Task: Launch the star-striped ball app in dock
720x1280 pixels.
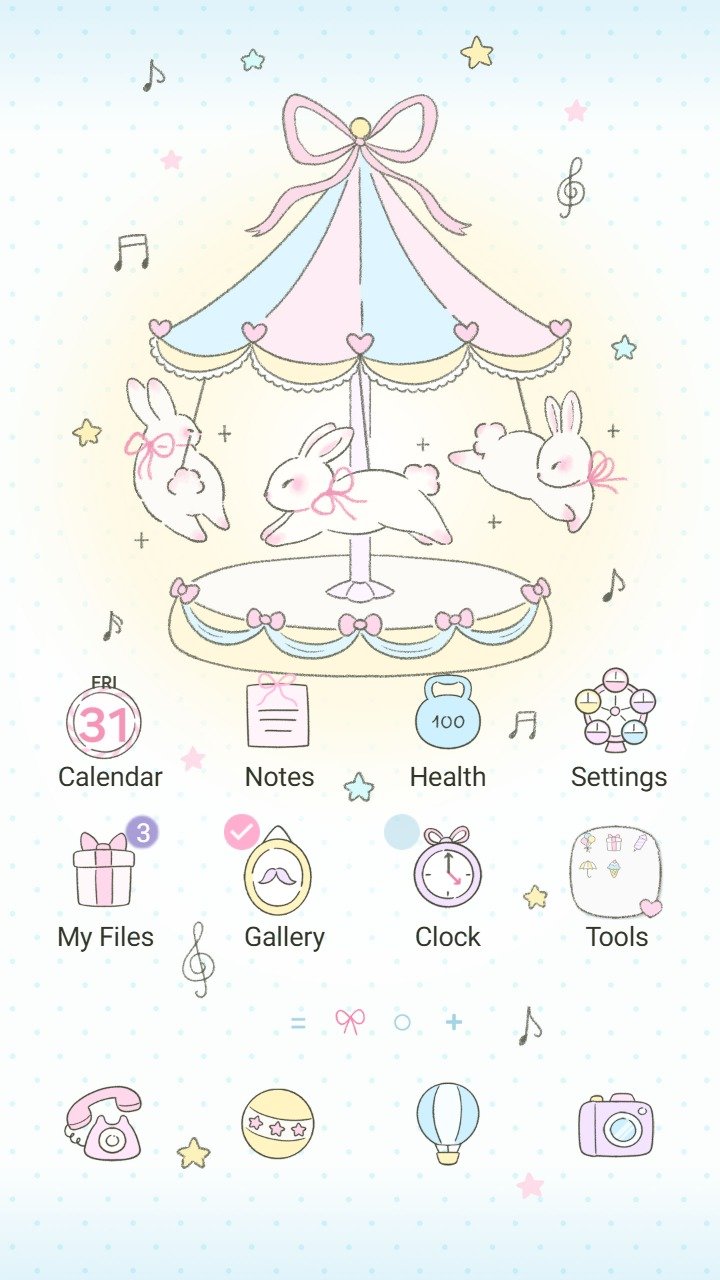Action: coord(277,1122)
